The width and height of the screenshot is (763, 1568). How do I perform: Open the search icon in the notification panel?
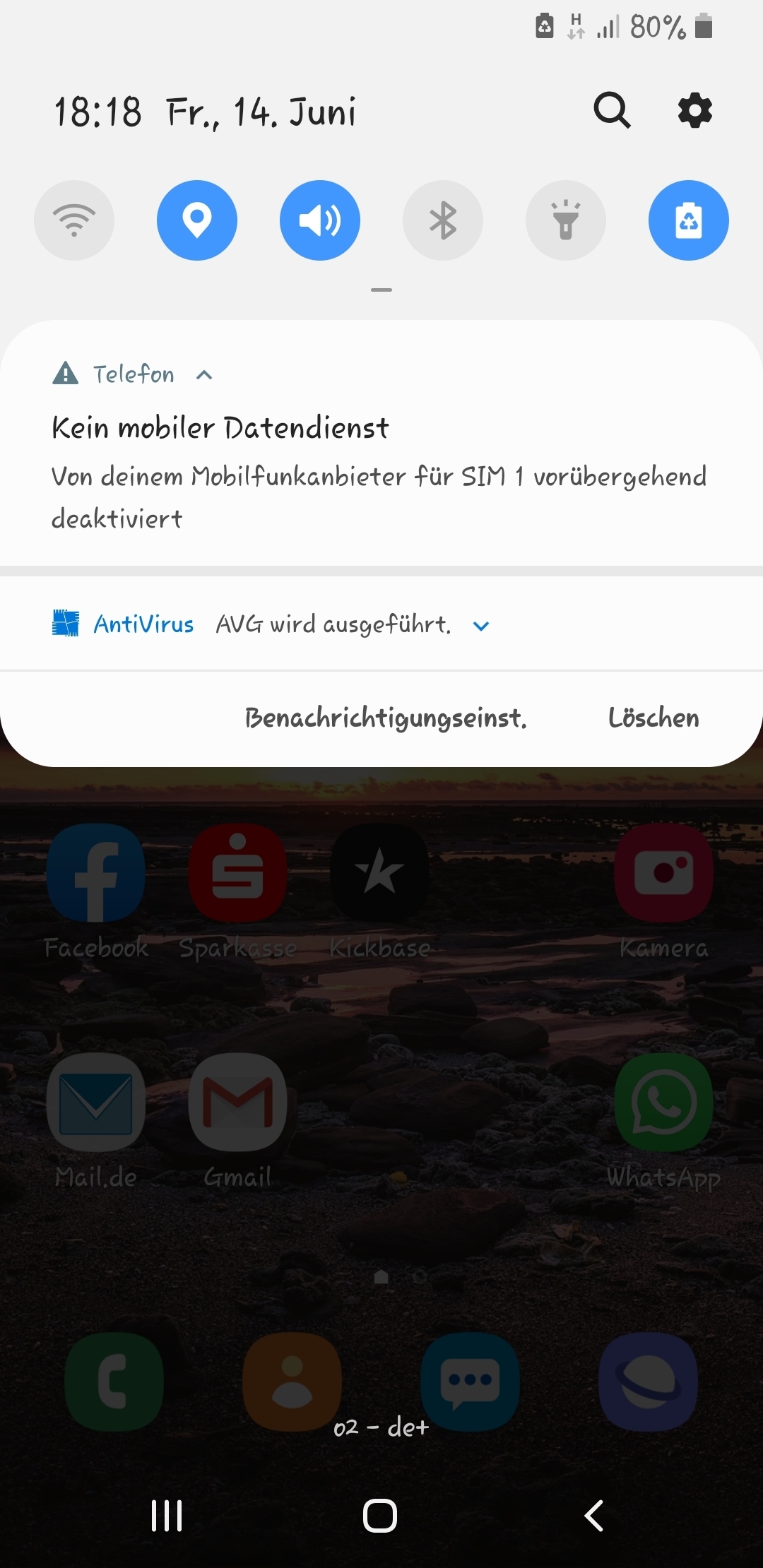click(612, 110)
